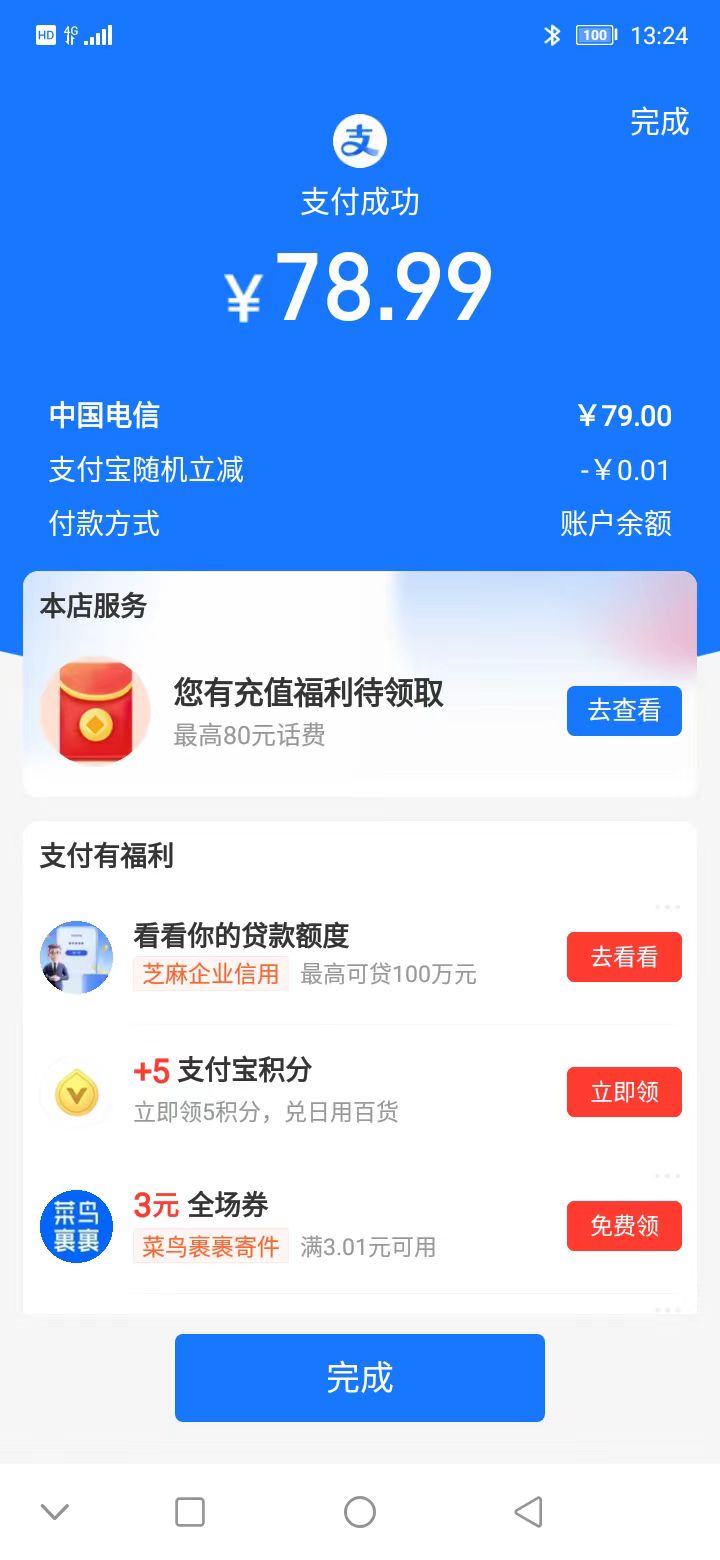Go back with the system back button
Image resolution: width=720 pixels, height=1560 pixels.
click(x=528, y=1512)
